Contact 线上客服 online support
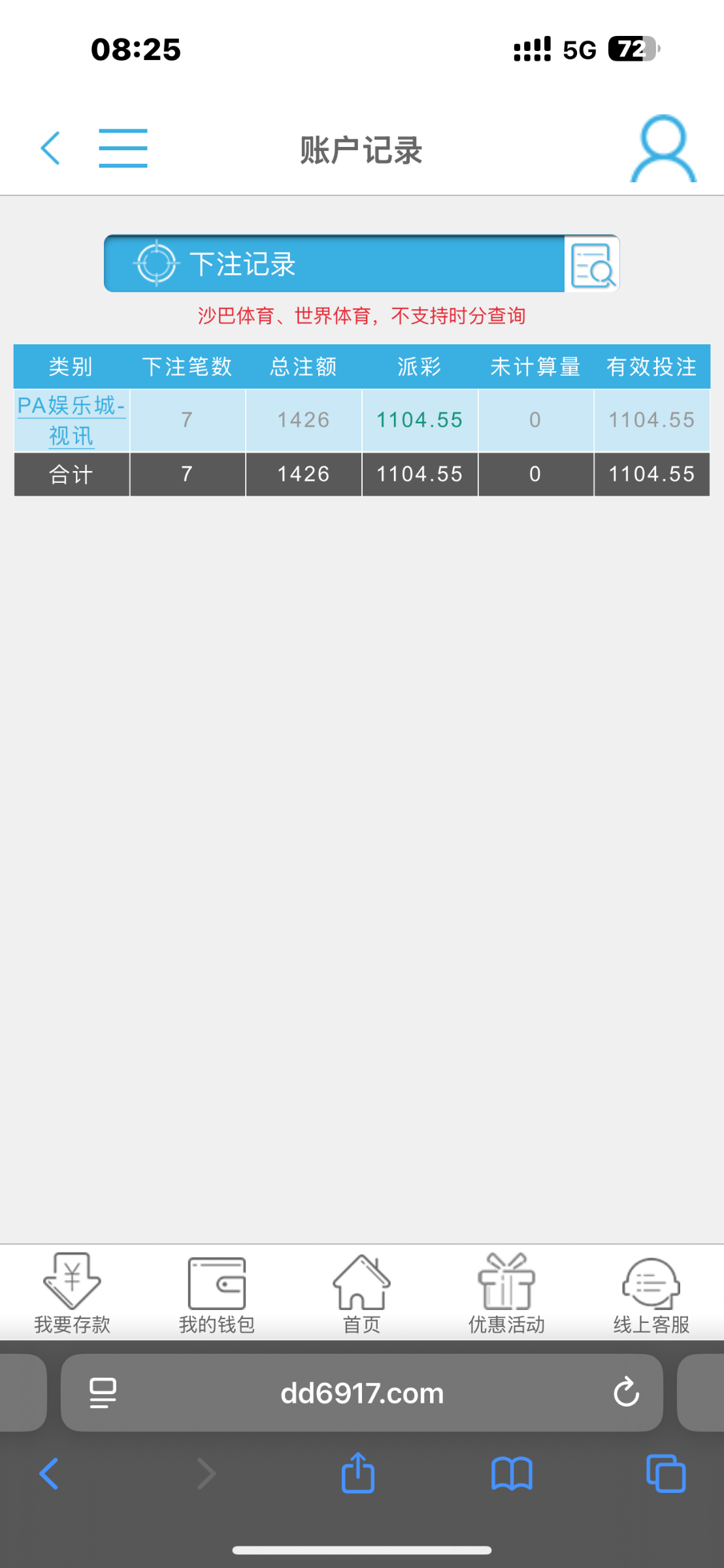 [651, 1294]
